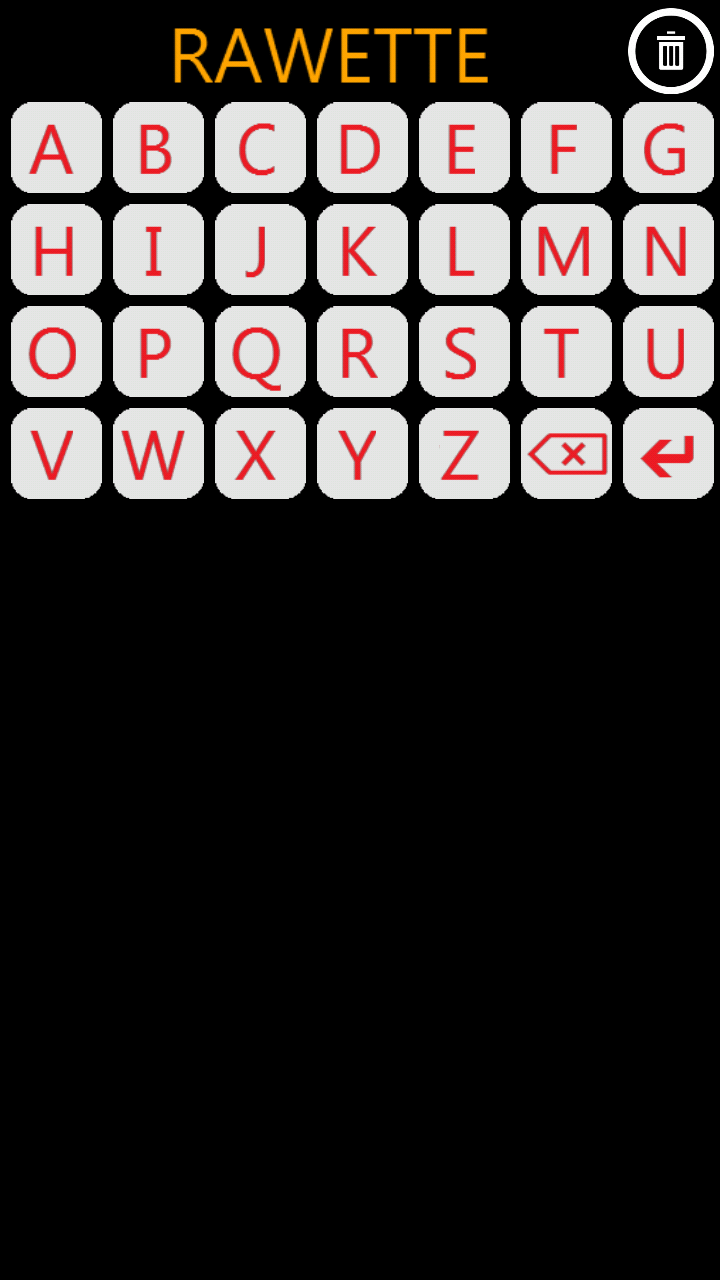The width and height of the screenshot is (720, 1280).
Task: Tap the letter I key
Action: (158, 250)
